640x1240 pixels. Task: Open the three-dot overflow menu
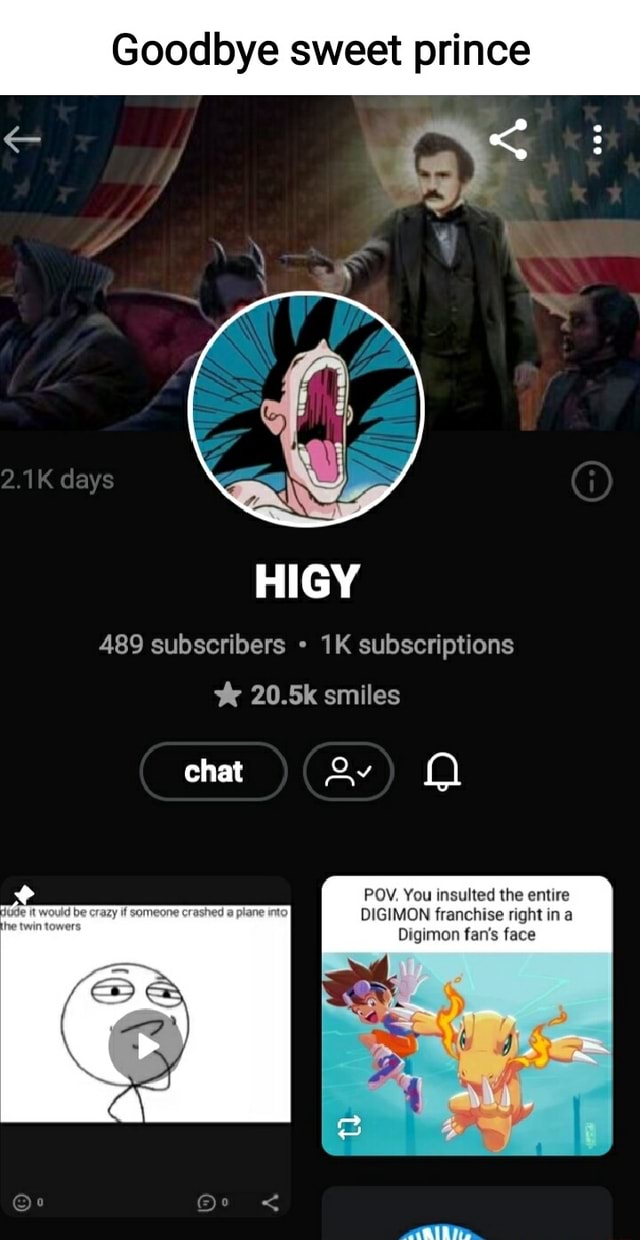[597, 139]
